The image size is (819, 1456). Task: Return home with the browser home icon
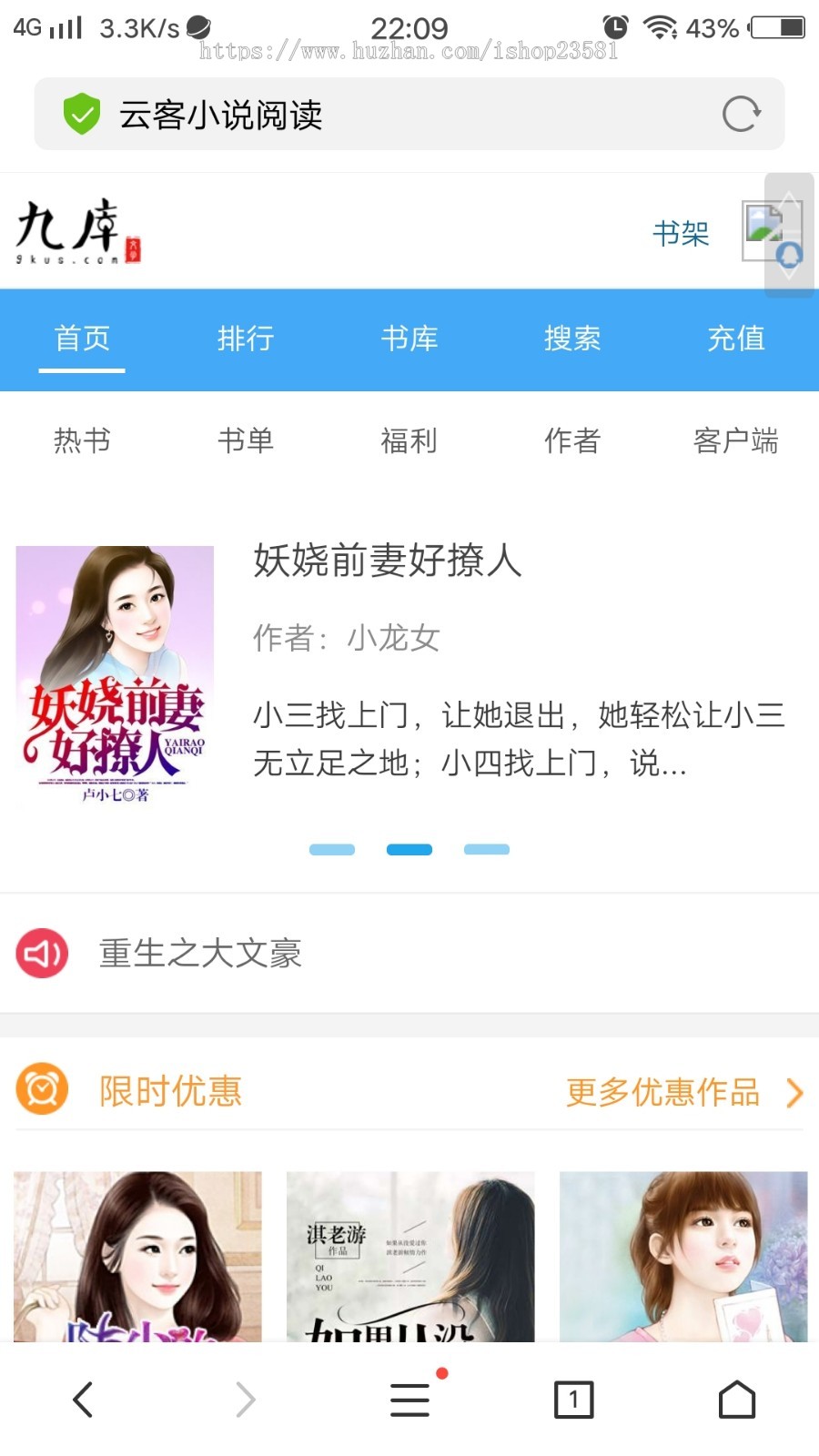(x=737, y=1400)
